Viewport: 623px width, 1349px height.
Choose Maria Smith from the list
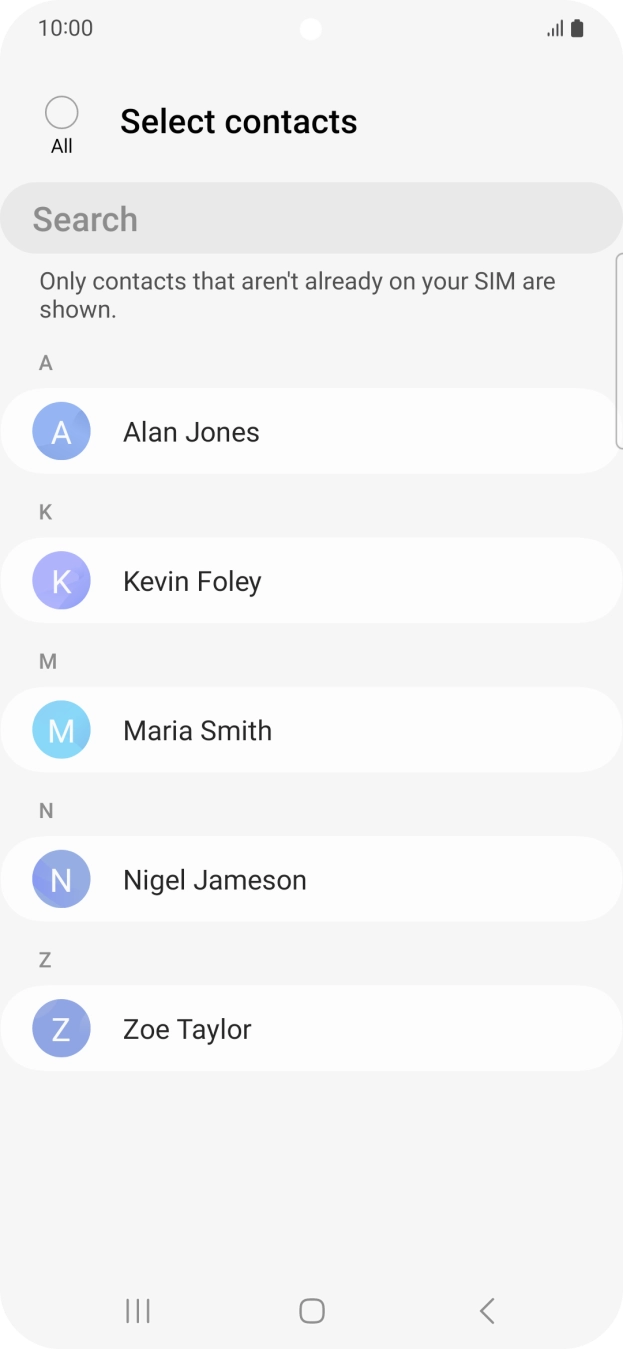point(311,730)
